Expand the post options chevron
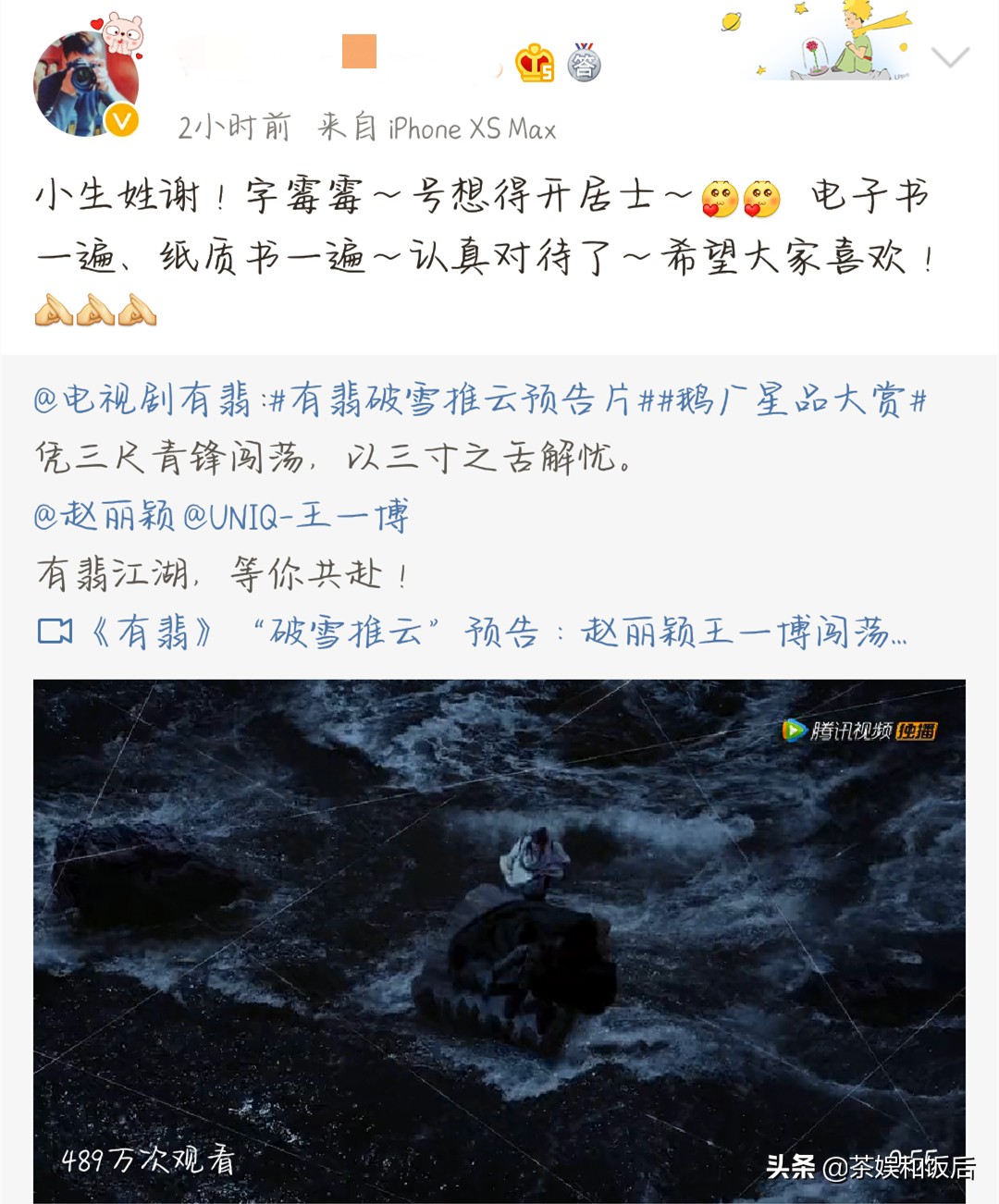This screenshot has width=999, height=1204. click(949, 58)
